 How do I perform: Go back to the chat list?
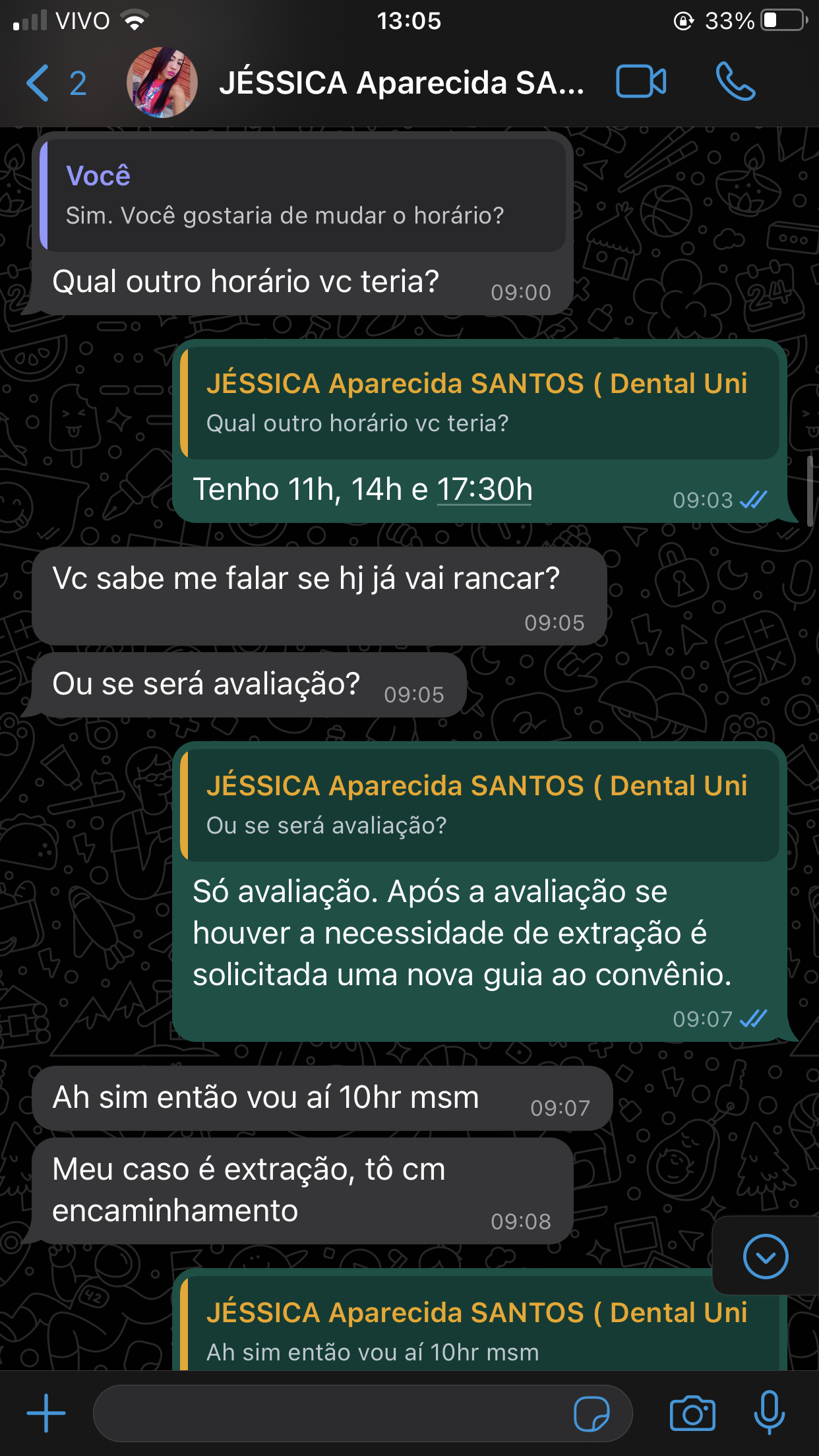38,83
